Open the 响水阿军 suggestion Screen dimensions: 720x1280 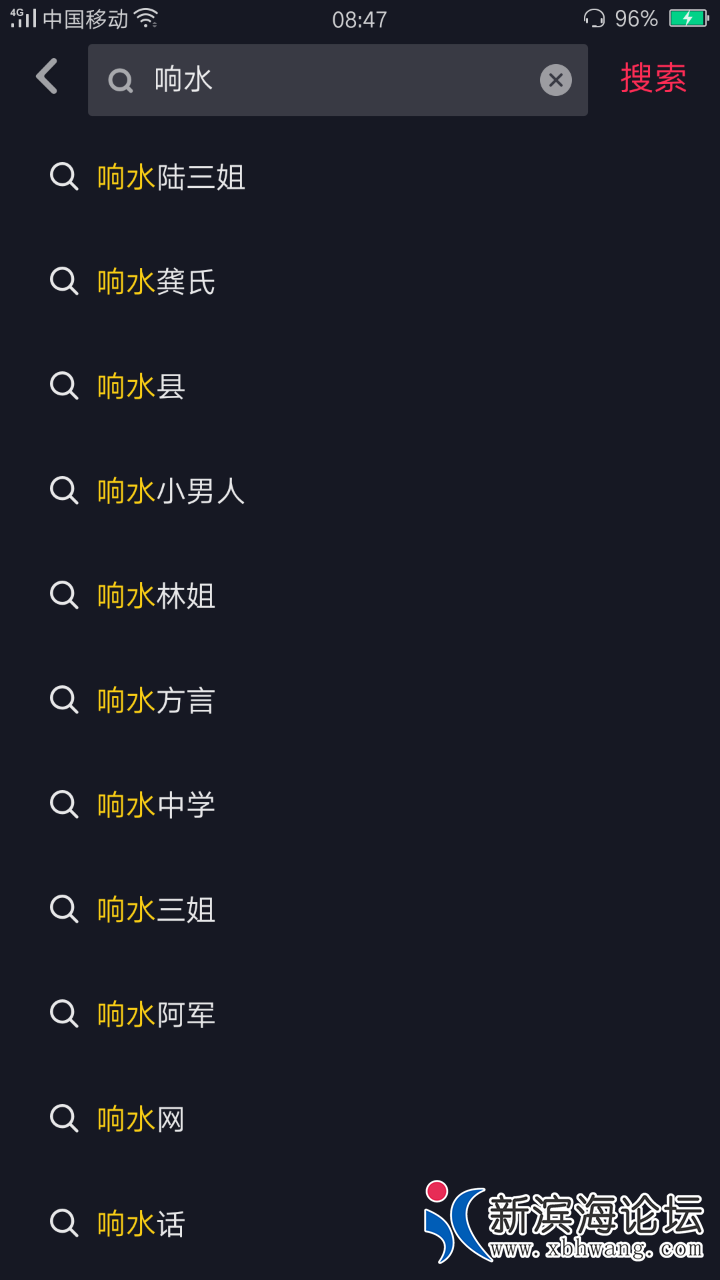[x=156, y=1014]
